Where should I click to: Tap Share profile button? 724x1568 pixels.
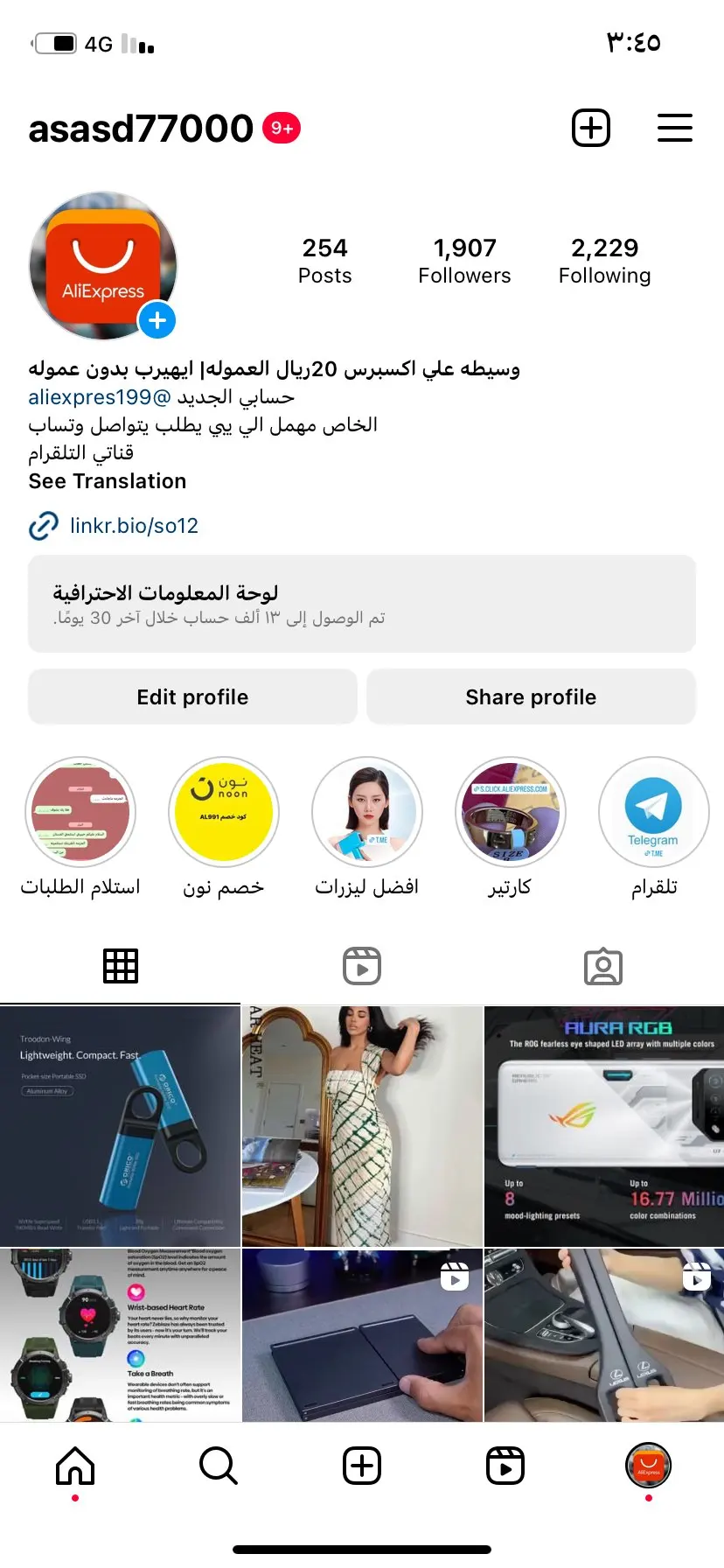[531, 696]
